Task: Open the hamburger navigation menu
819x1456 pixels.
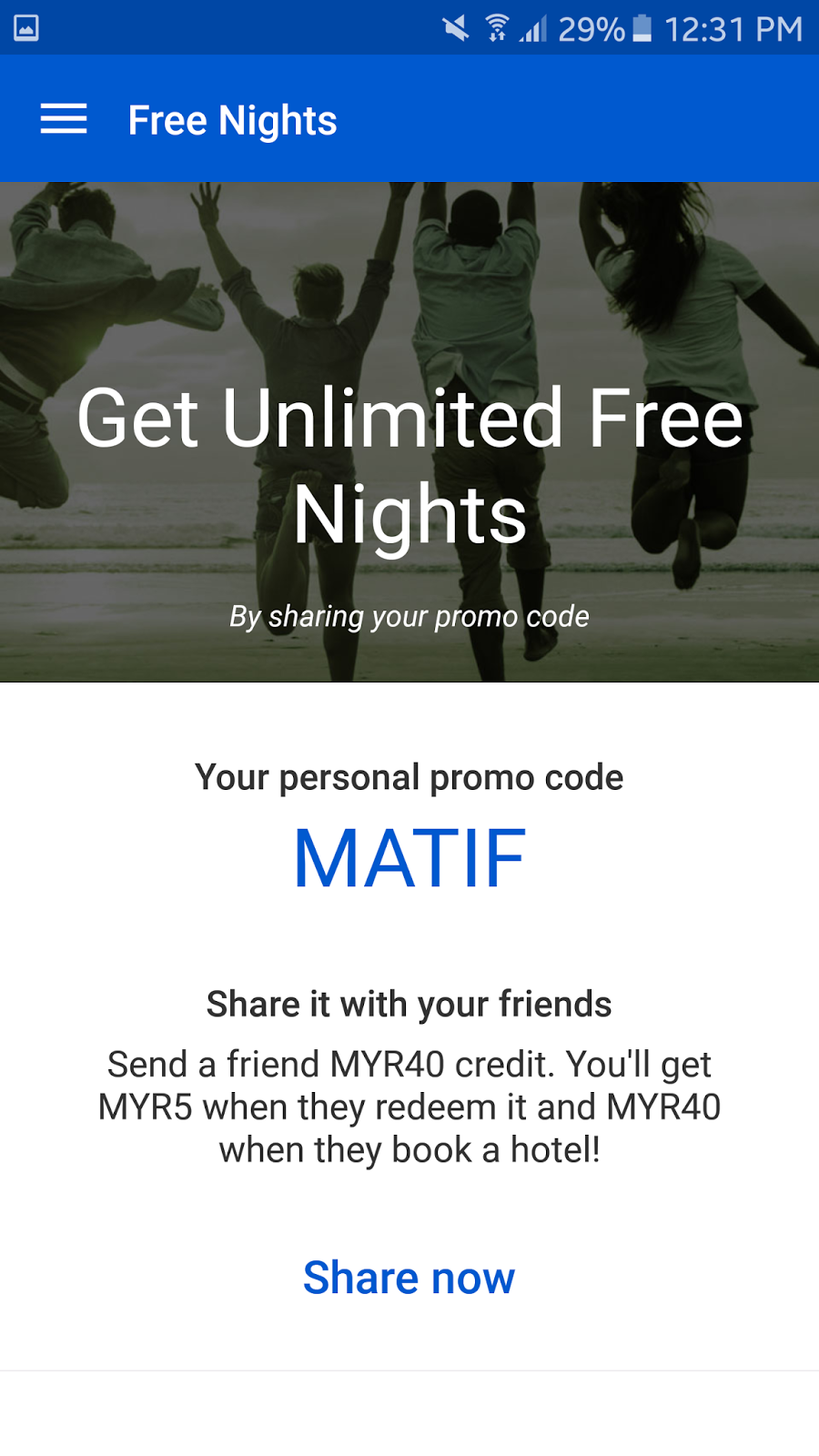Action: click(x=64, y=119)
